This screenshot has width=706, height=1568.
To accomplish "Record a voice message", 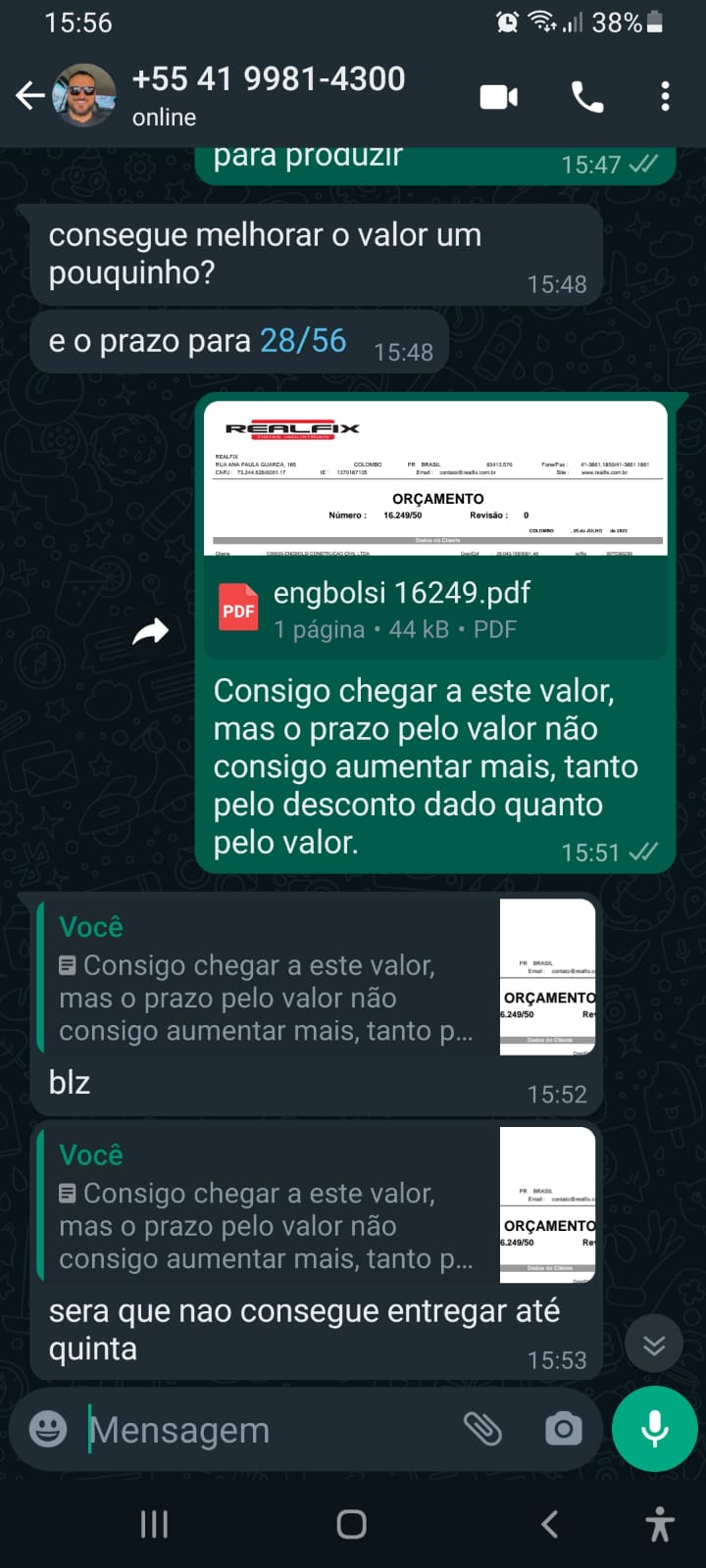I will (655, 1429).
